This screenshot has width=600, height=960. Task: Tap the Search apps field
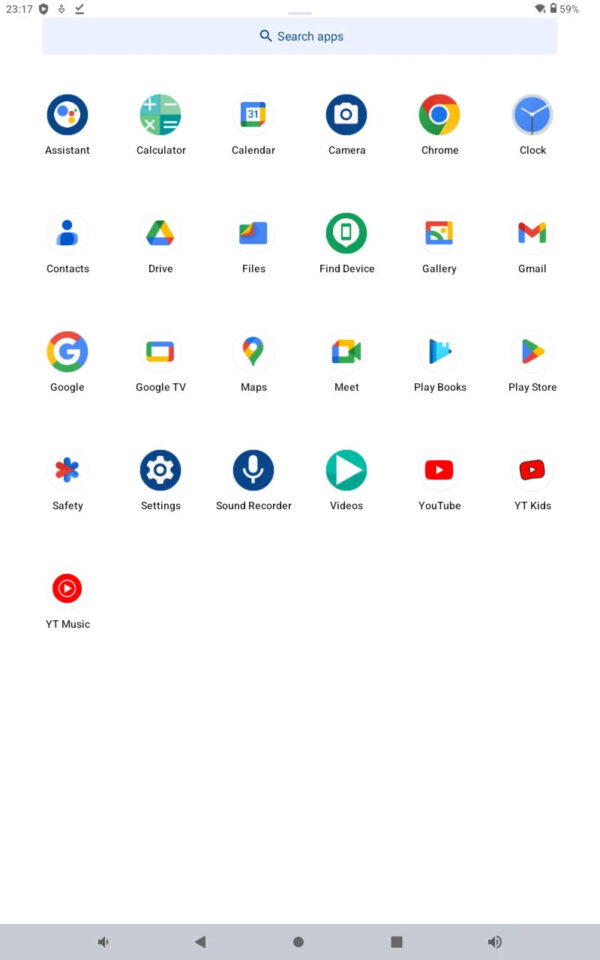pyautogui.click(x=299, y=36)
